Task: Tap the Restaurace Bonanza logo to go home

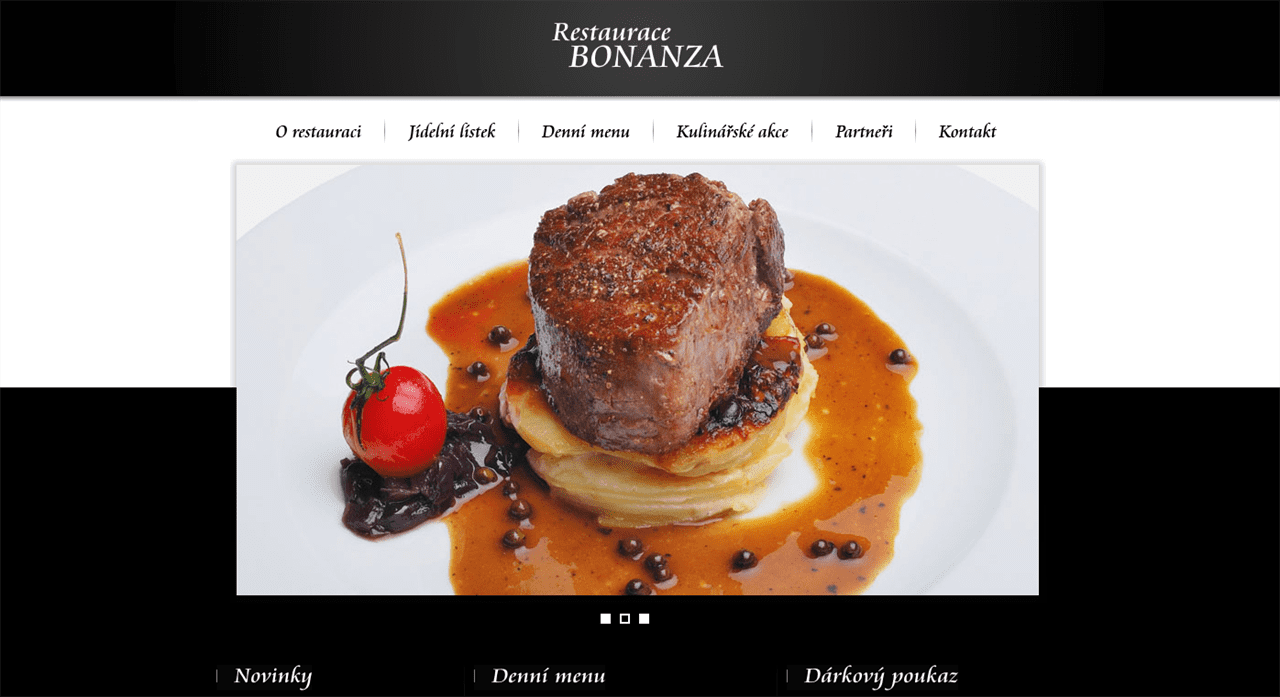Action: [x=637, y=46]
